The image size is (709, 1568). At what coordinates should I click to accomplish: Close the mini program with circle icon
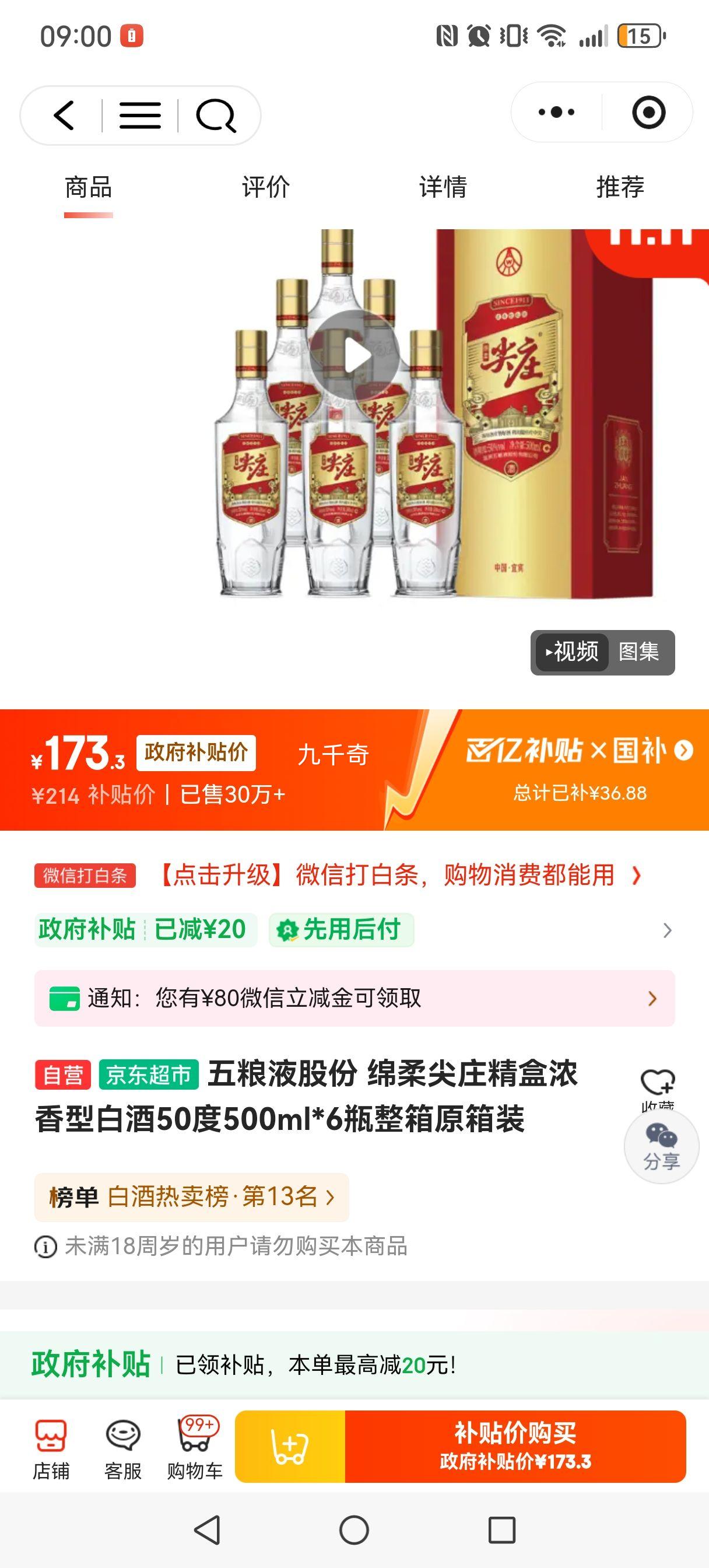(648, 113)
